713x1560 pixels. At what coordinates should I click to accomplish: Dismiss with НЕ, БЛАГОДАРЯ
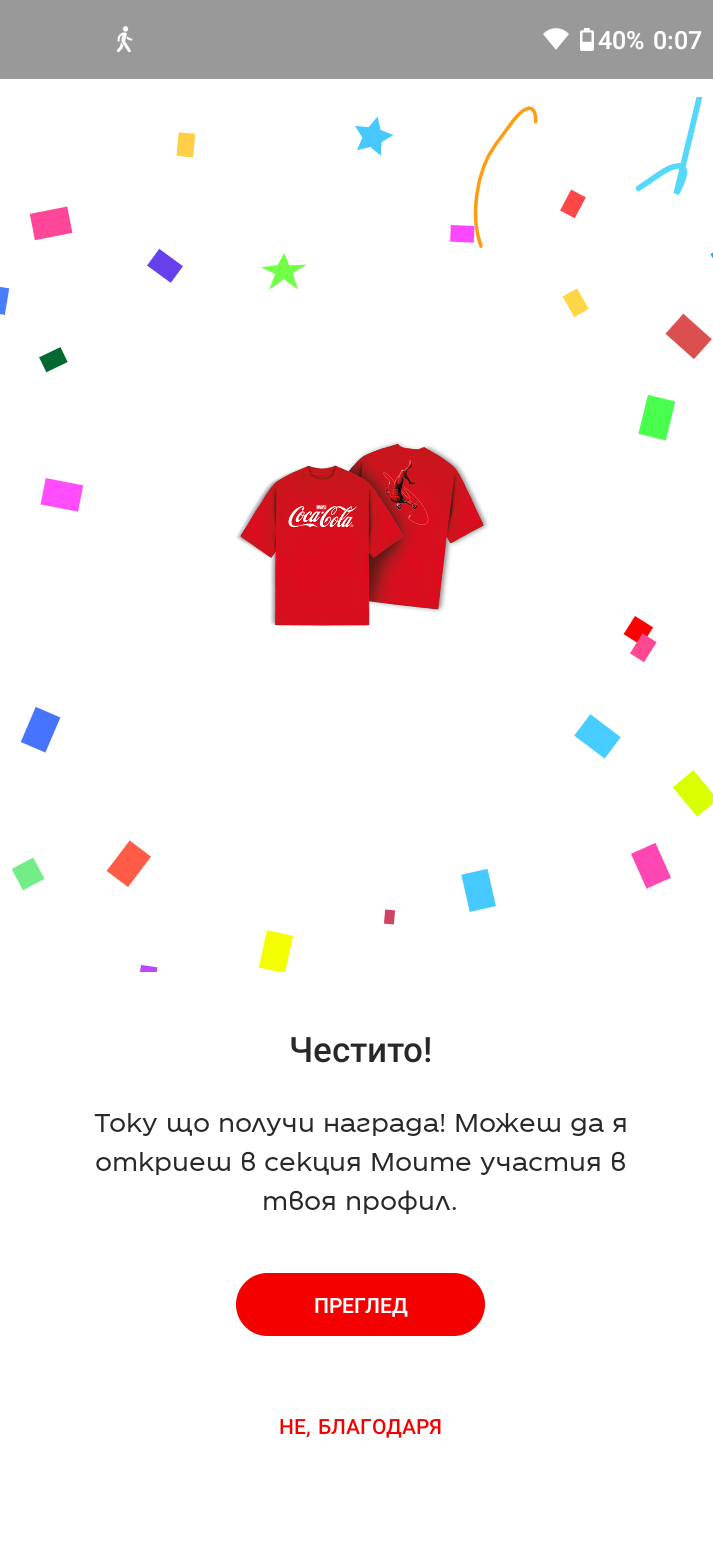click(360, 1427)
